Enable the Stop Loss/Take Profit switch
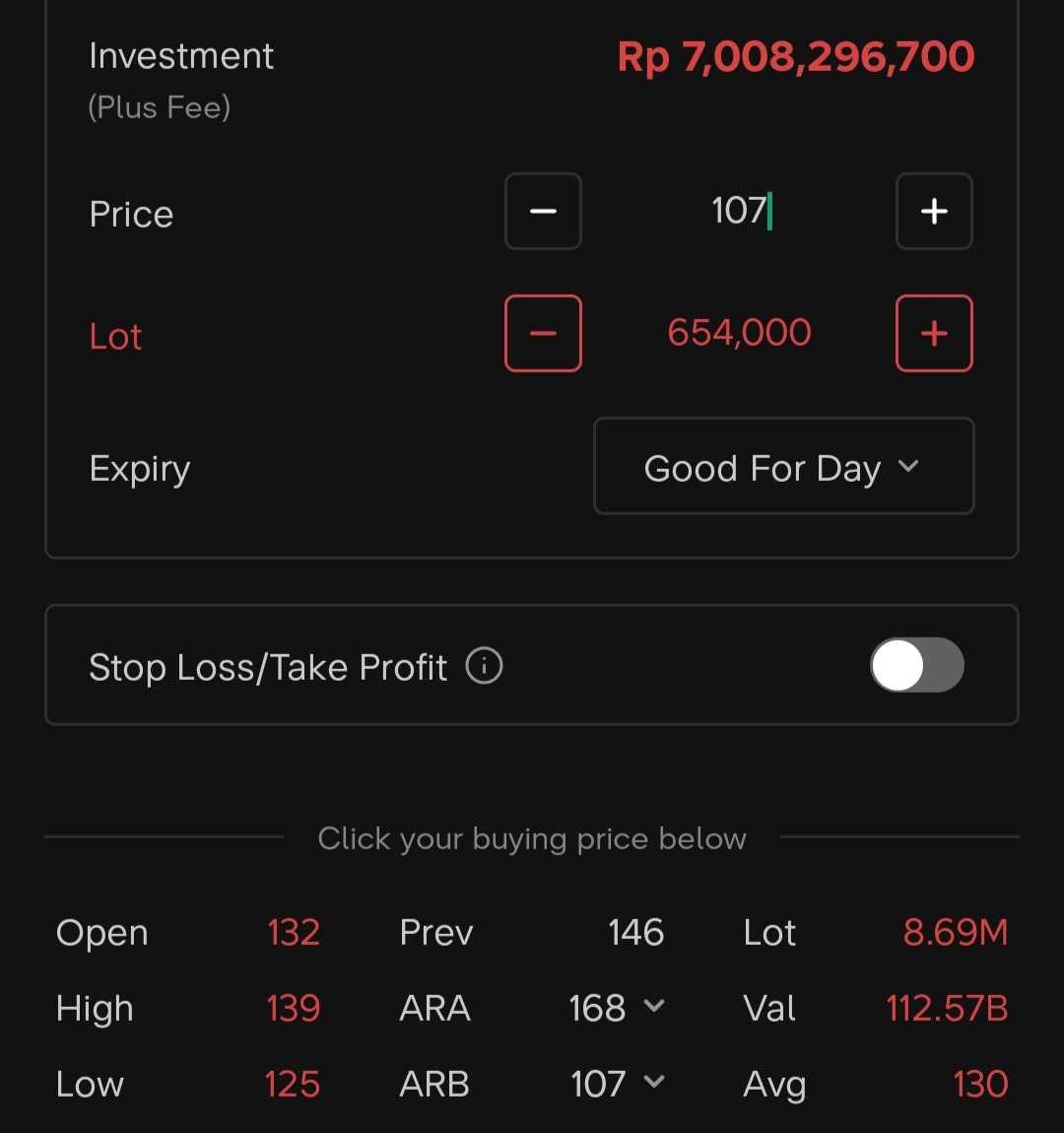Viewport: 1064px width, 1133px height. 916,666
